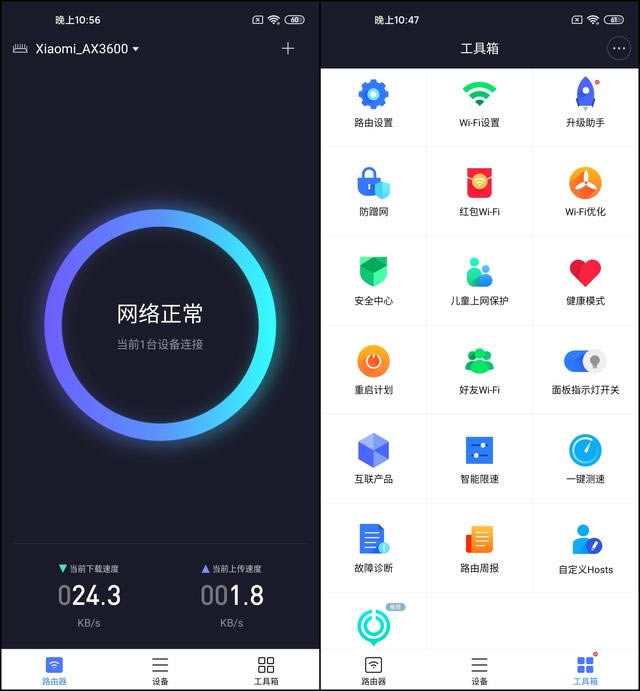Select 健康模式 health mode
This screenshot has height=691, width=640.
(x=585, y=282)
